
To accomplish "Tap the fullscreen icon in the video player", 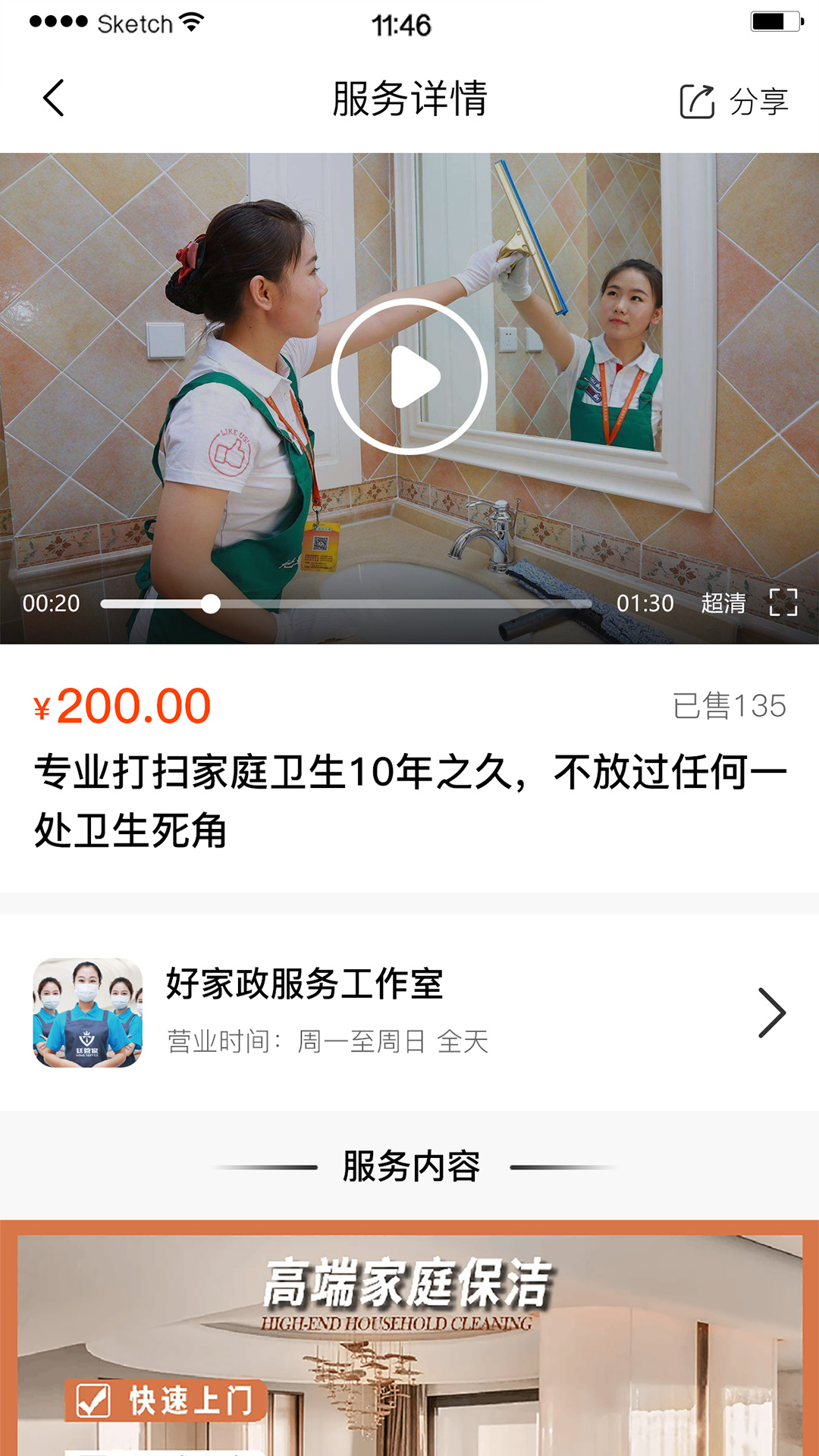I will coord(783,603).
